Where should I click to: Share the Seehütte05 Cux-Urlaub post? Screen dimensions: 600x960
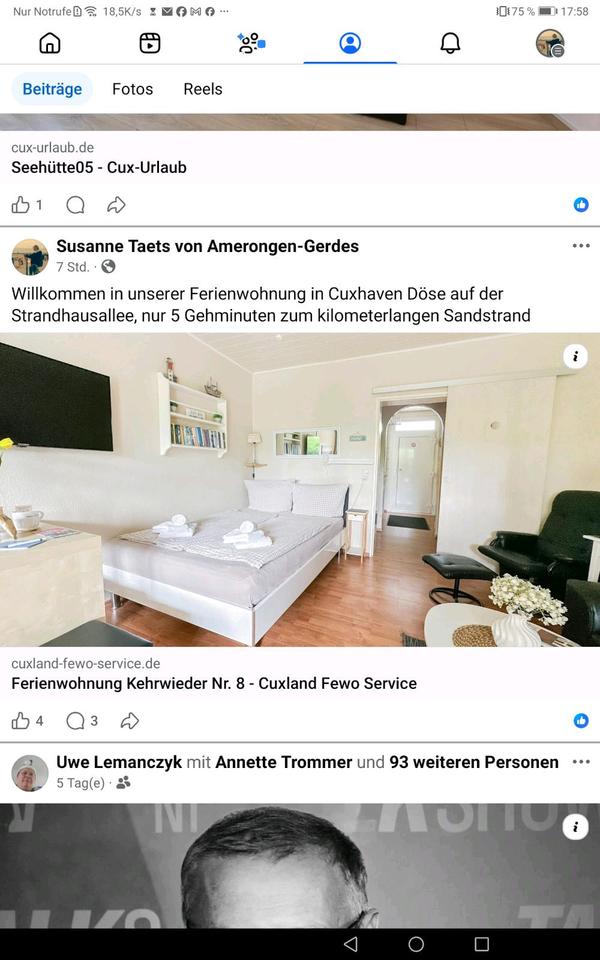pyautogui.click(x=117, y=205)
